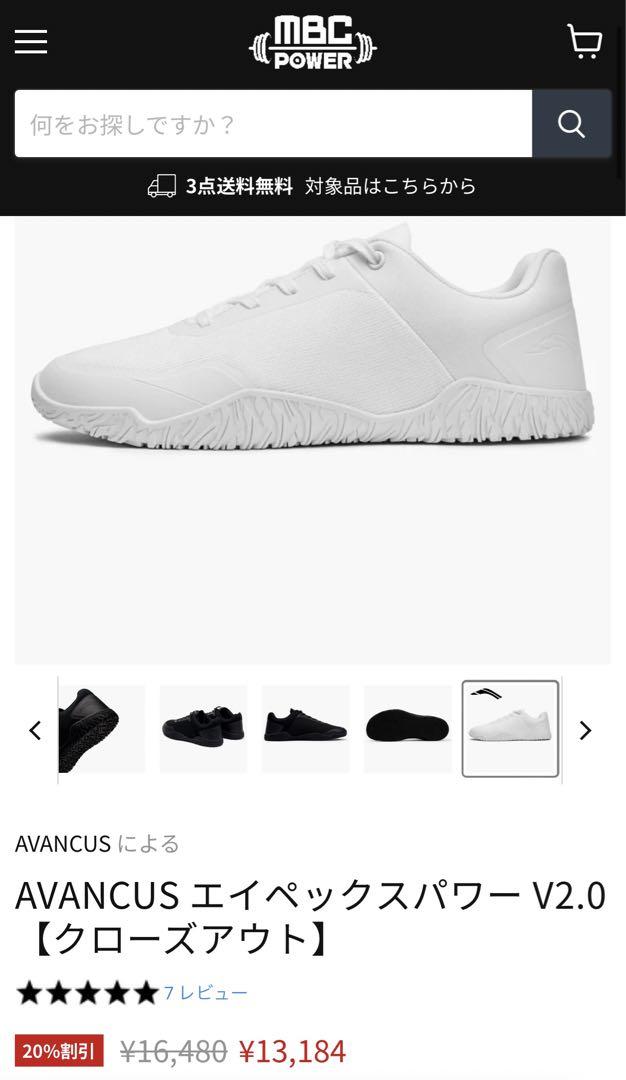Tap the magnifying glass search button
Viewport: 626px width, 1080px height.
pos(572,124)
